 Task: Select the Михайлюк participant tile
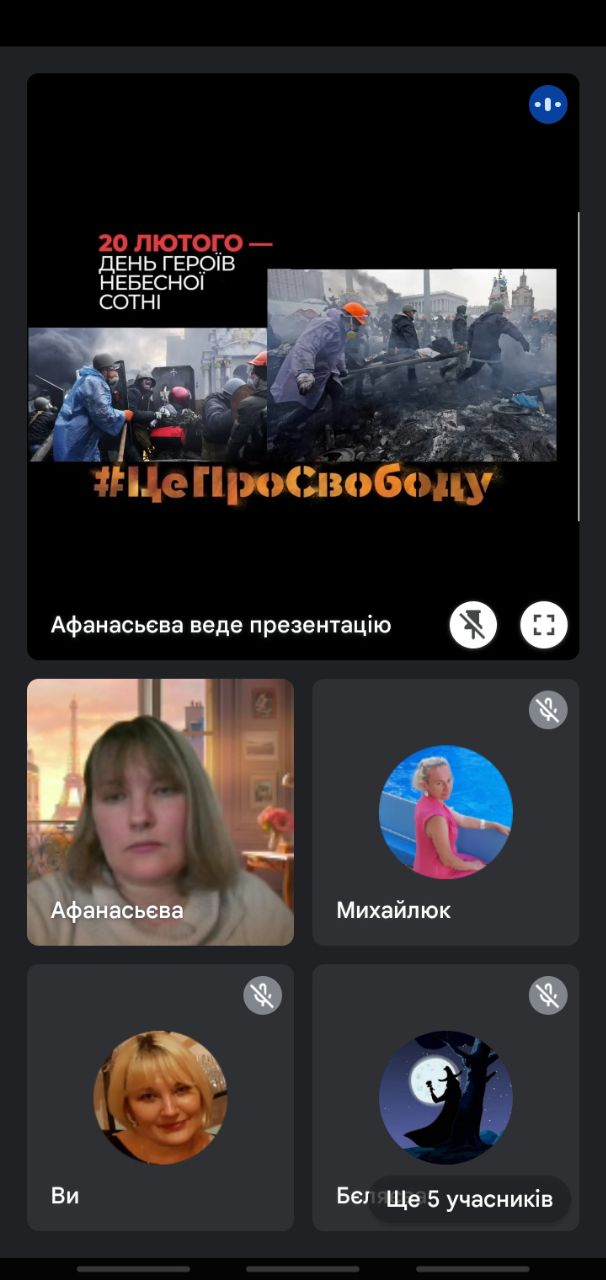(x=445, y=812)
